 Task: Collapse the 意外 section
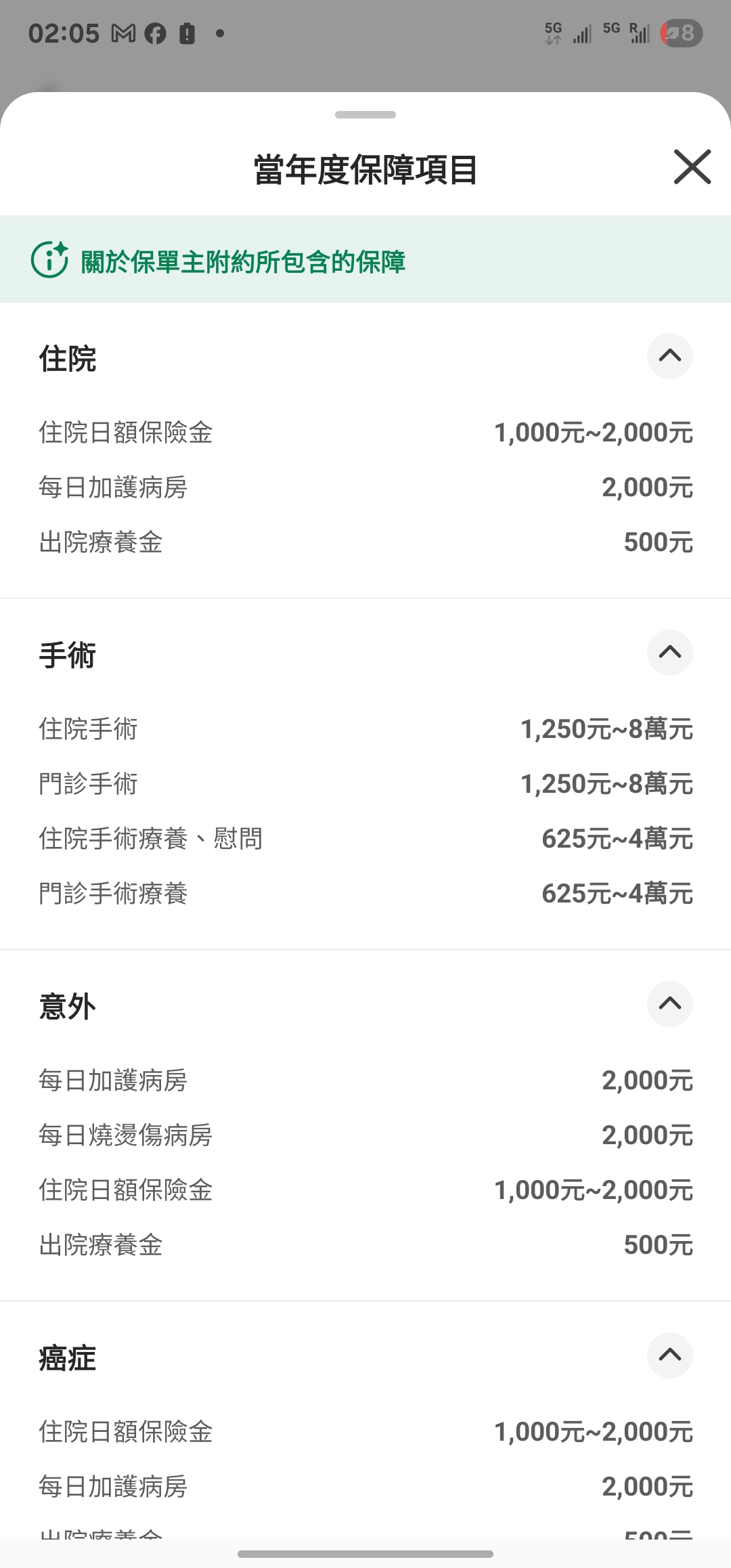[670, 1004]
